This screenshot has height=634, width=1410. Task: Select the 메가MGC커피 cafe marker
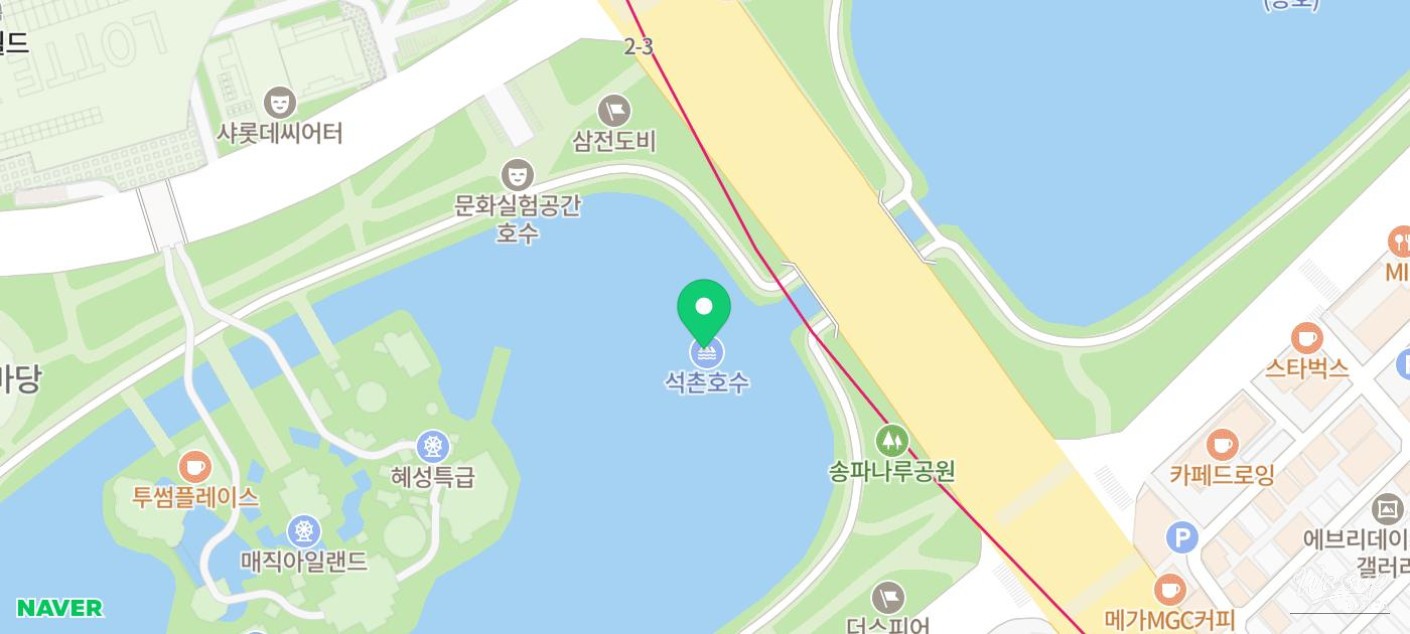[1169, 590]
